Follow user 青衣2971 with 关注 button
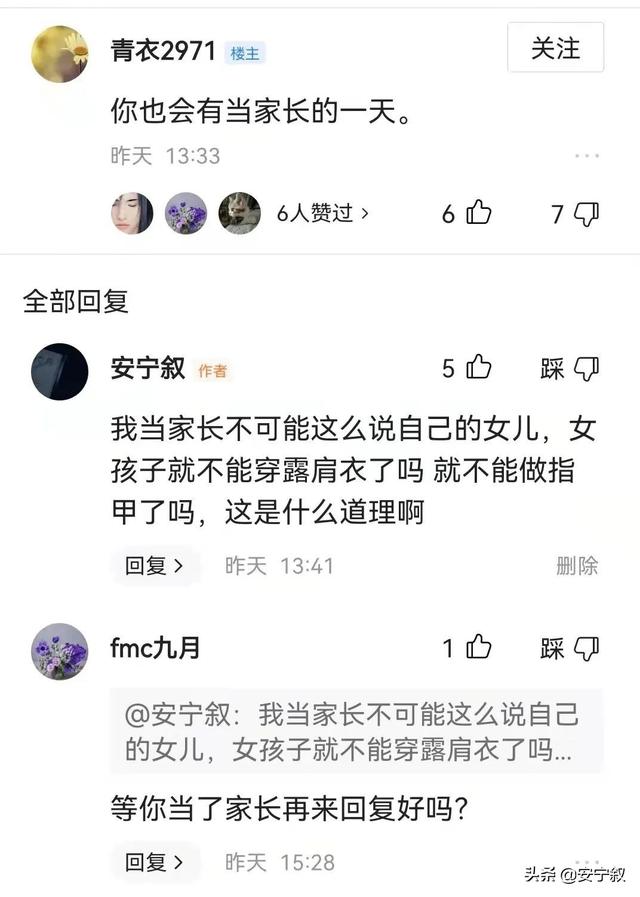 [555, 48]
